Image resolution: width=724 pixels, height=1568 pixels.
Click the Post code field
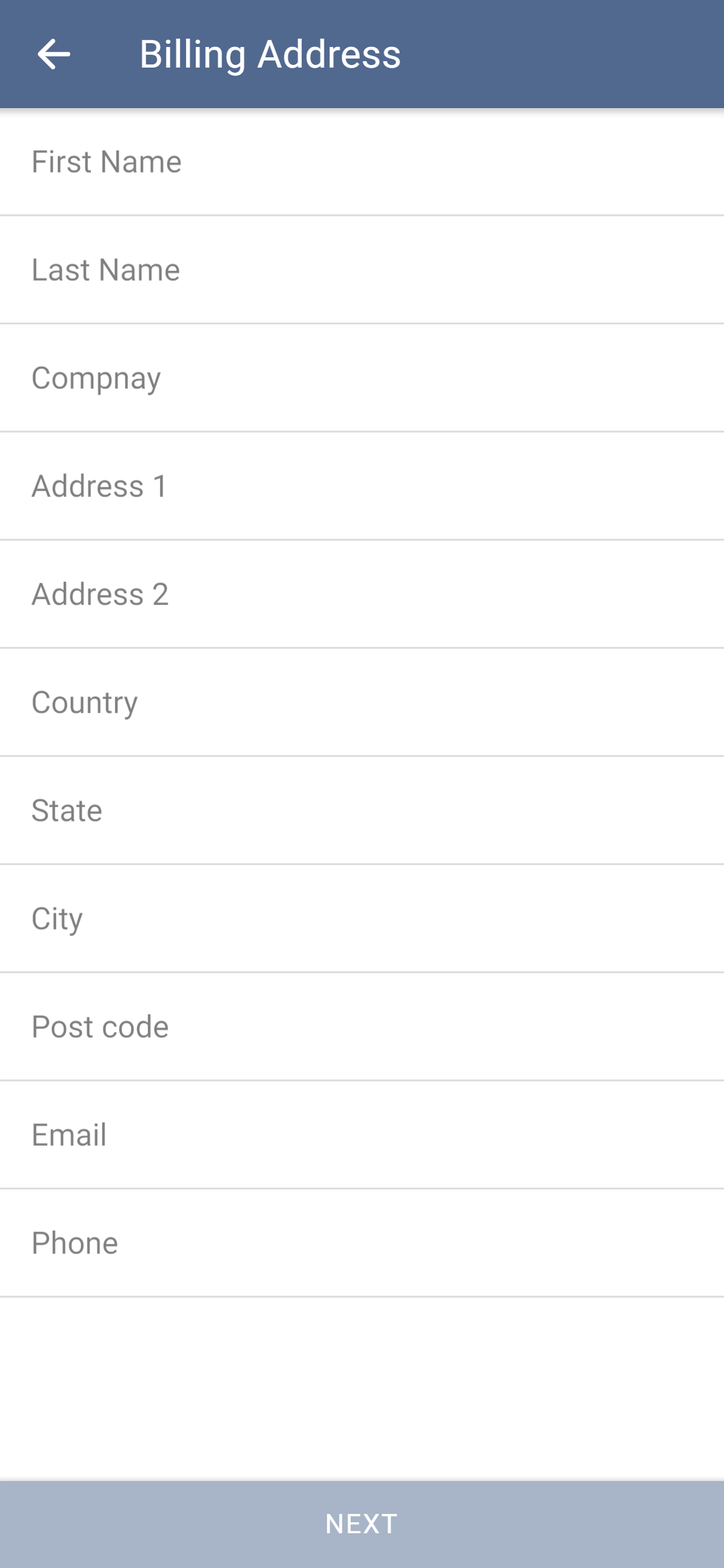pos(360,1026)
